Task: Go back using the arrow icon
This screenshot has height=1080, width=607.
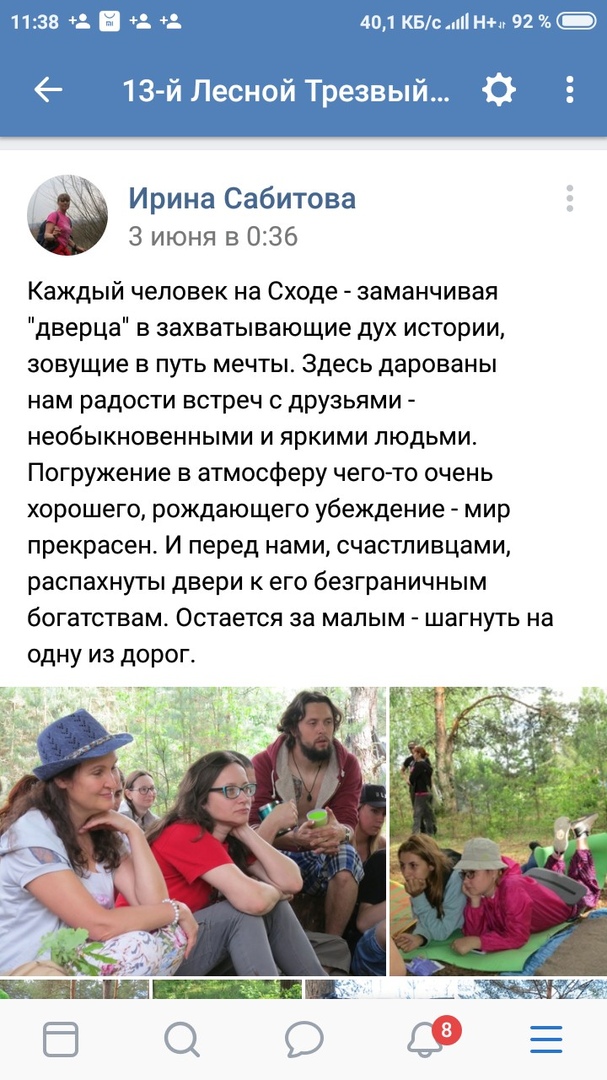Action: 48,90
